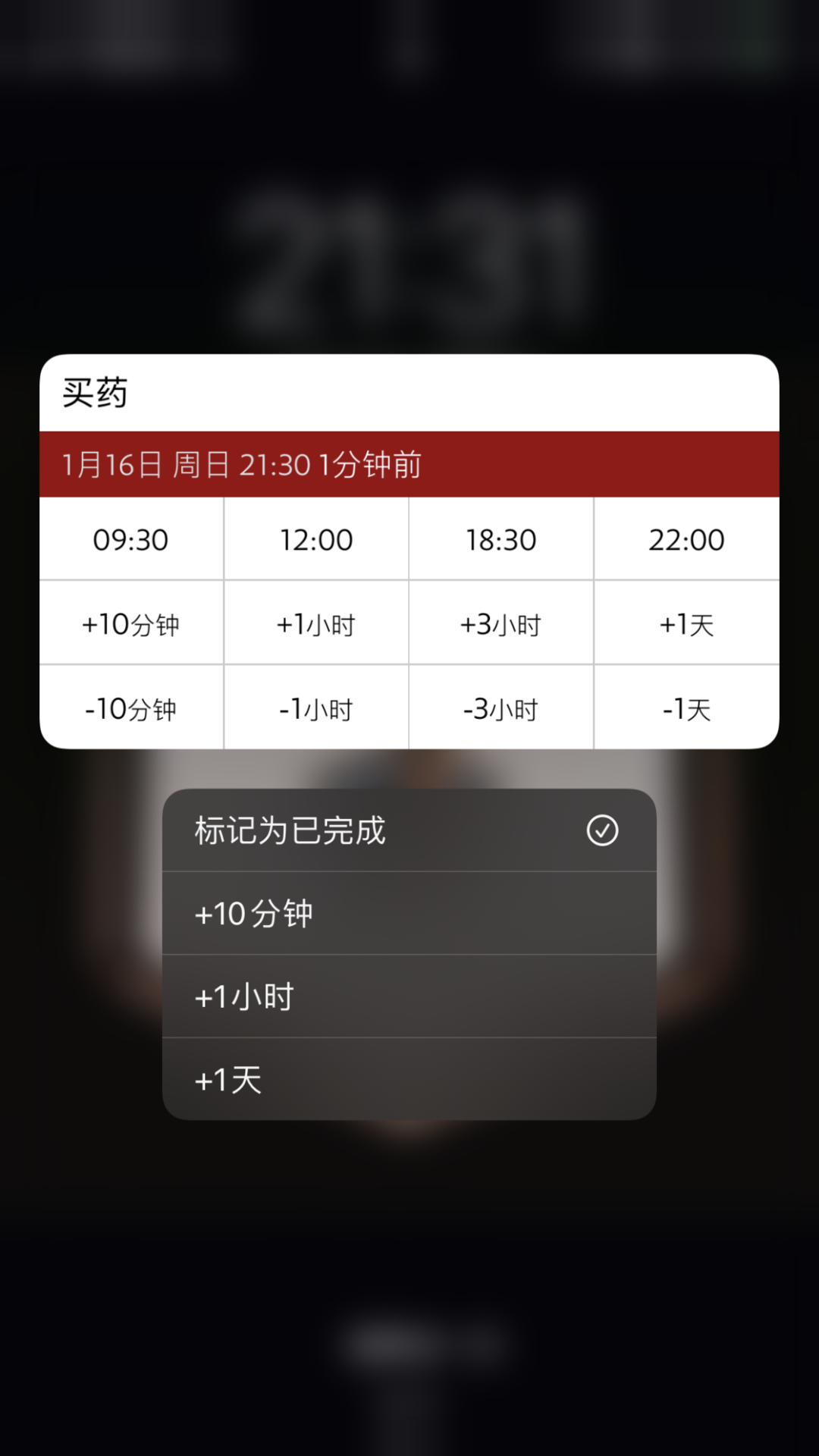Postpone by +3小时

click(501, 624)
